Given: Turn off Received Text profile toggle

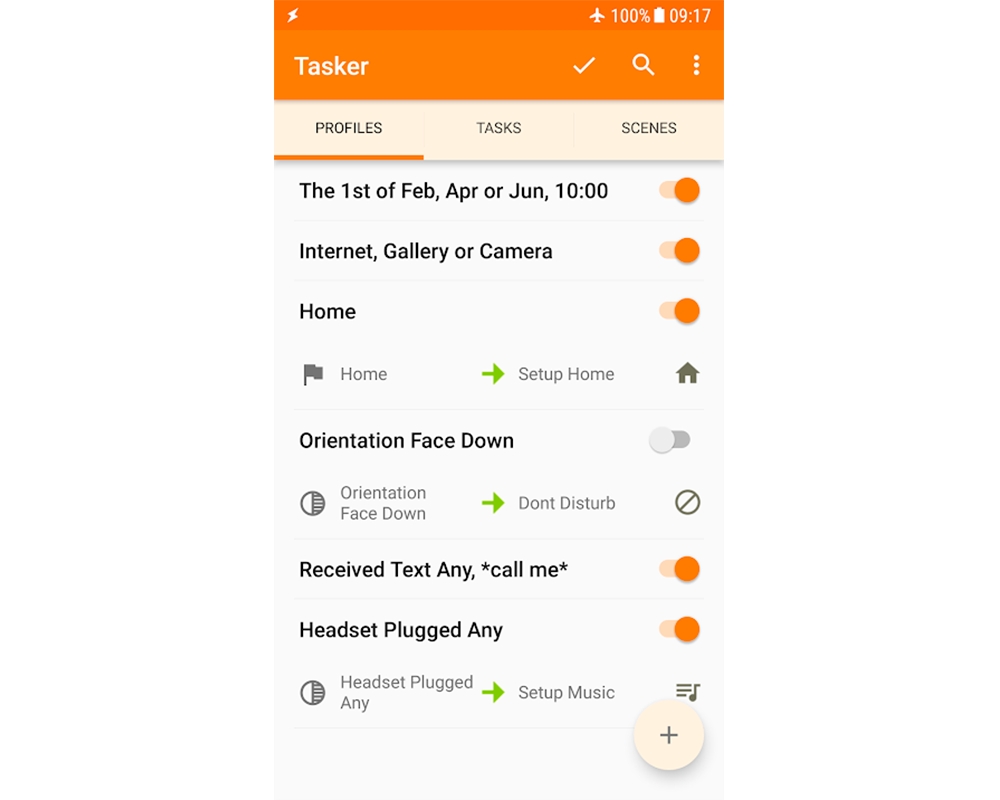Looking at the screenshot, I should point(680,569).
